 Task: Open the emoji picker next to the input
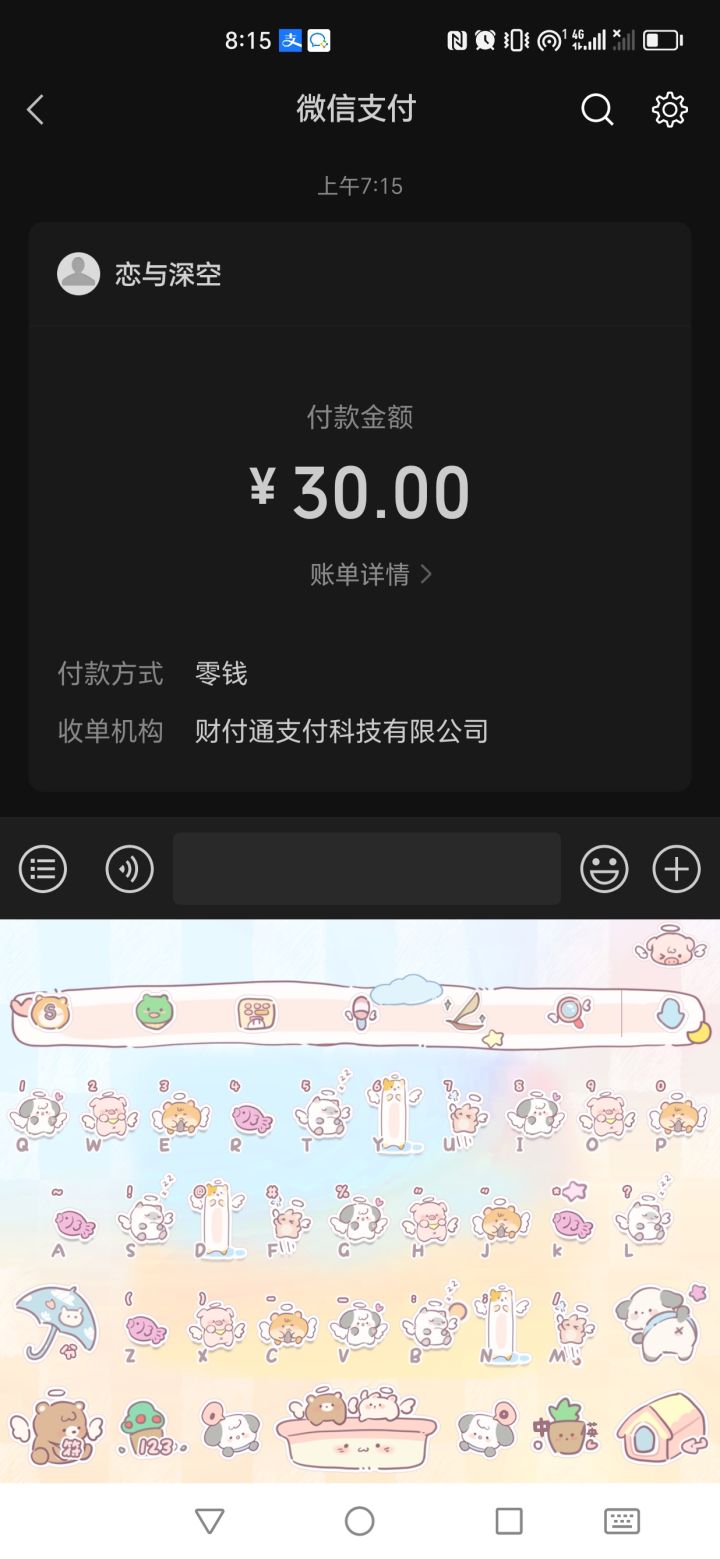(x=604, y=869)
